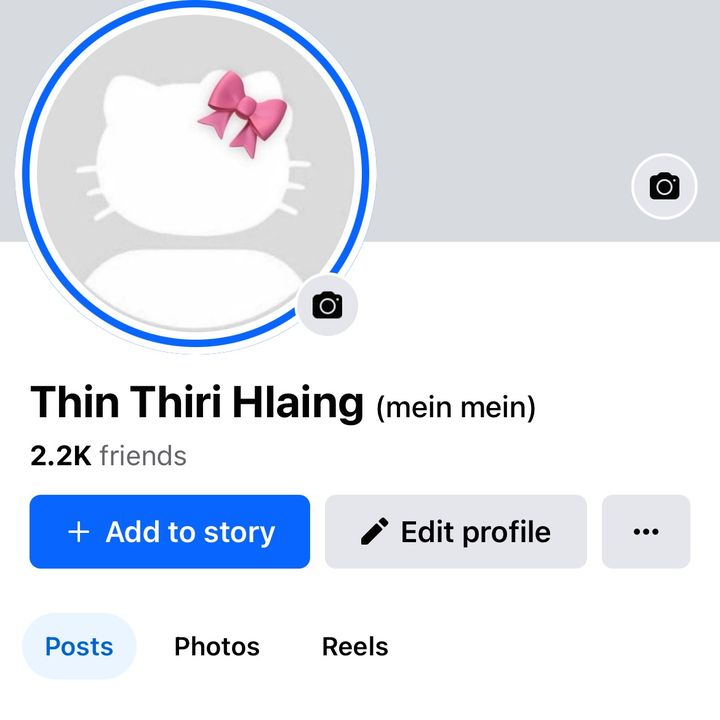
Task: Select the Posts tab
Action: (x=79, y=646)
